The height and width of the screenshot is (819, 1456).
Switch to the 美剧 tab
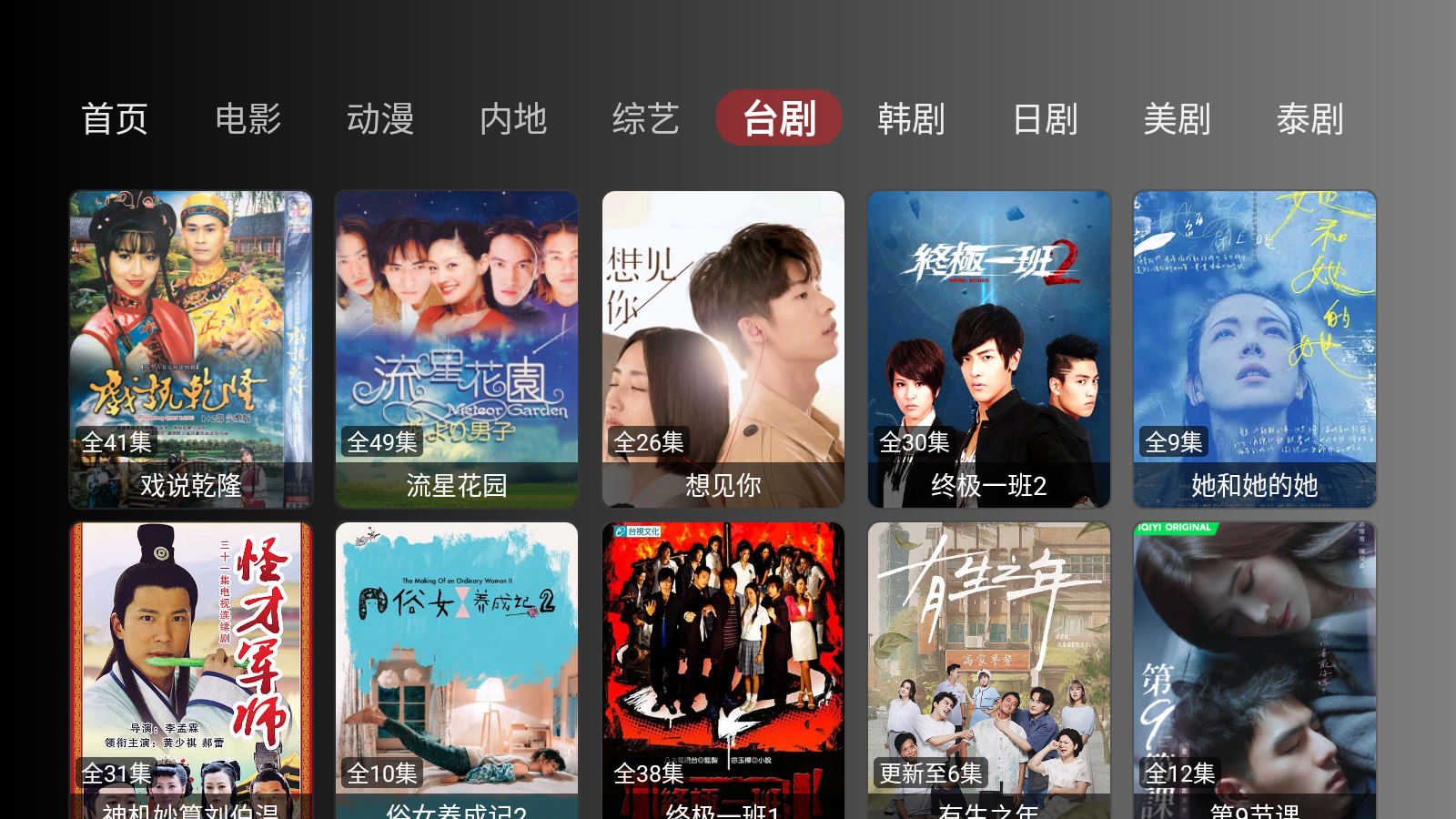coord(1178,118)
